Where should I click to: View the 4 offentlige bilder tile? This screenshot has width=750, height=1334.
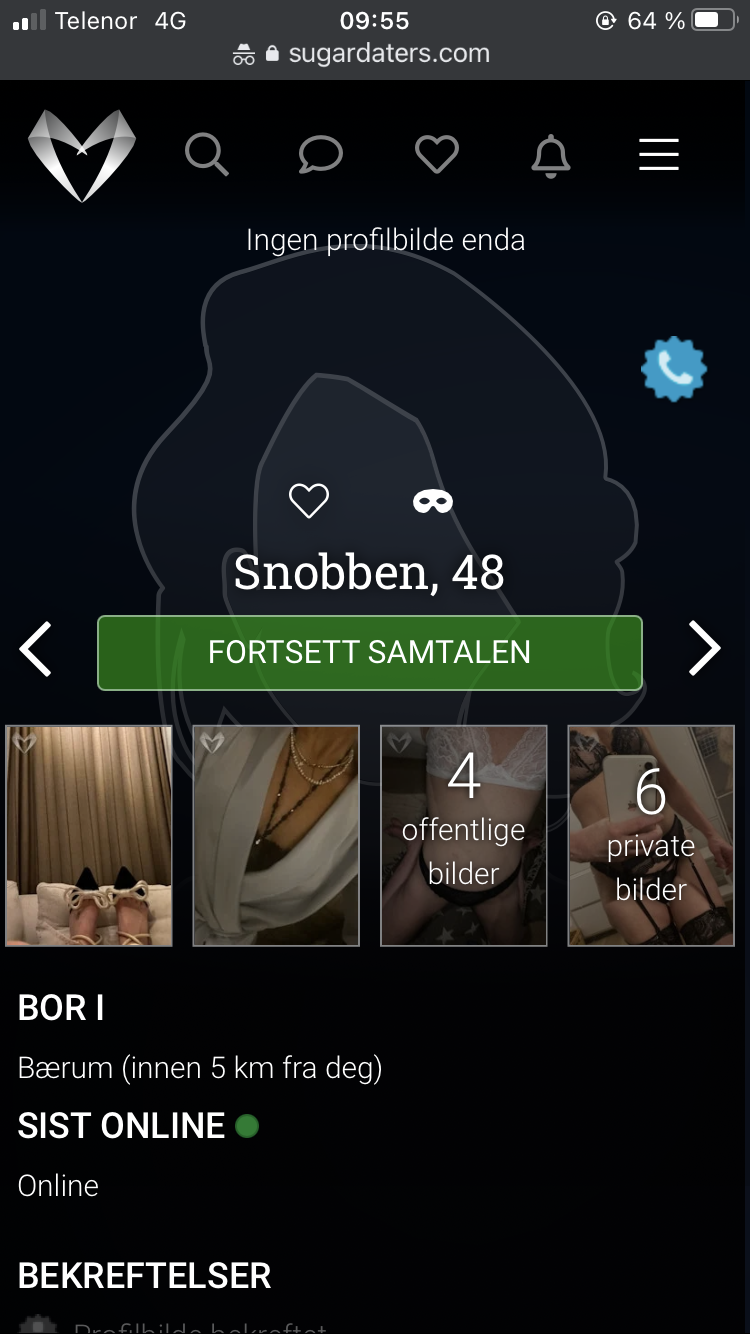(x=464, y=836)
